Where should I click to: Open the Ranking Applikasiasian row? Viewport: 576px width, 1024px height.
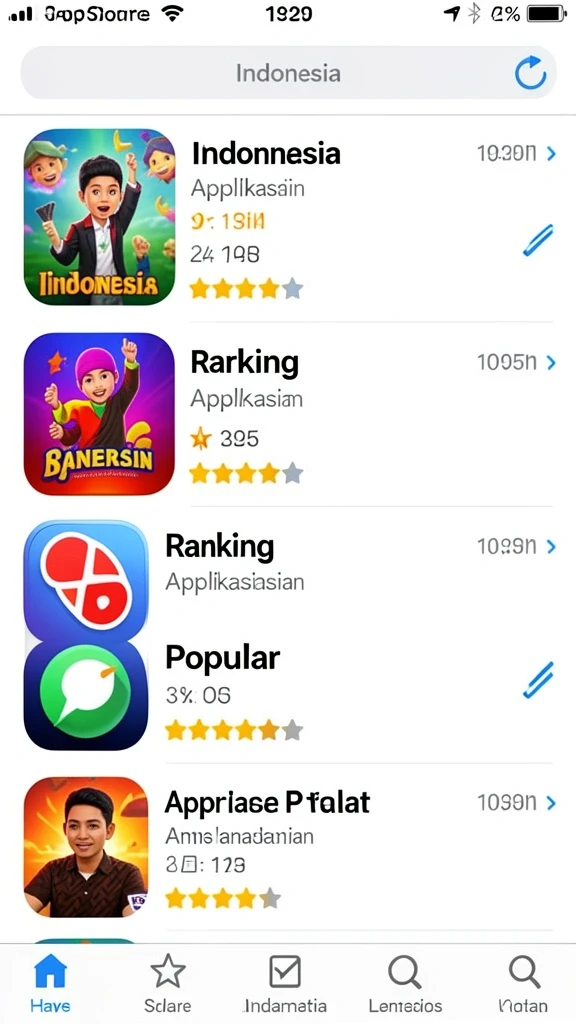(288, 569)
